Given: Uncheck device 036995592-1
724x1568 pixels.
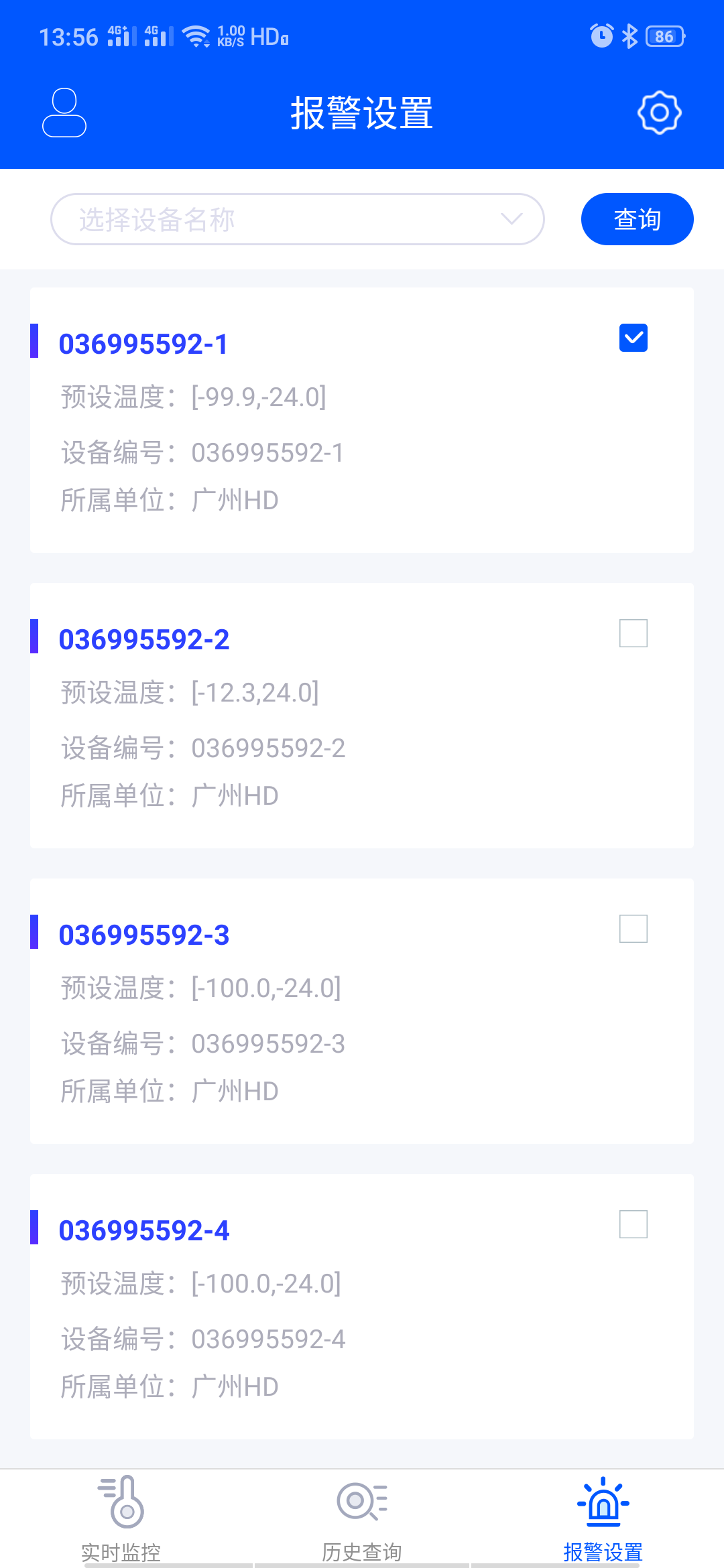Looking at the screenshot, I should point(632,338).
